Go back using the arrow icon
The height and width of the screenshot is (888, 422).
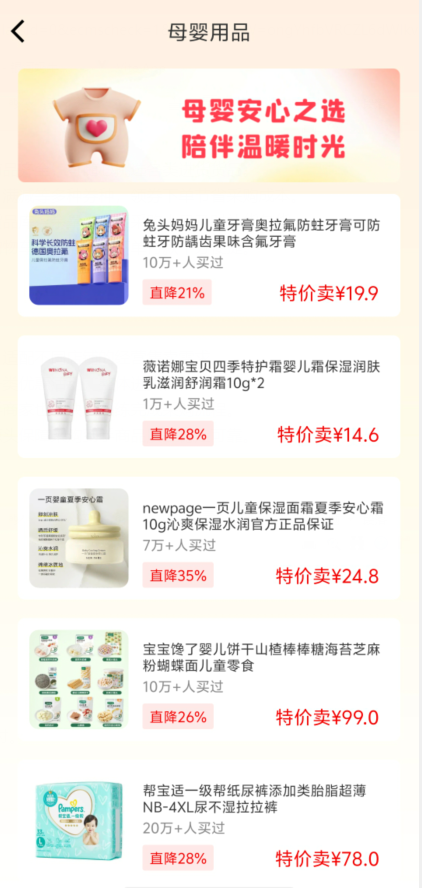[x=18, y=31]
